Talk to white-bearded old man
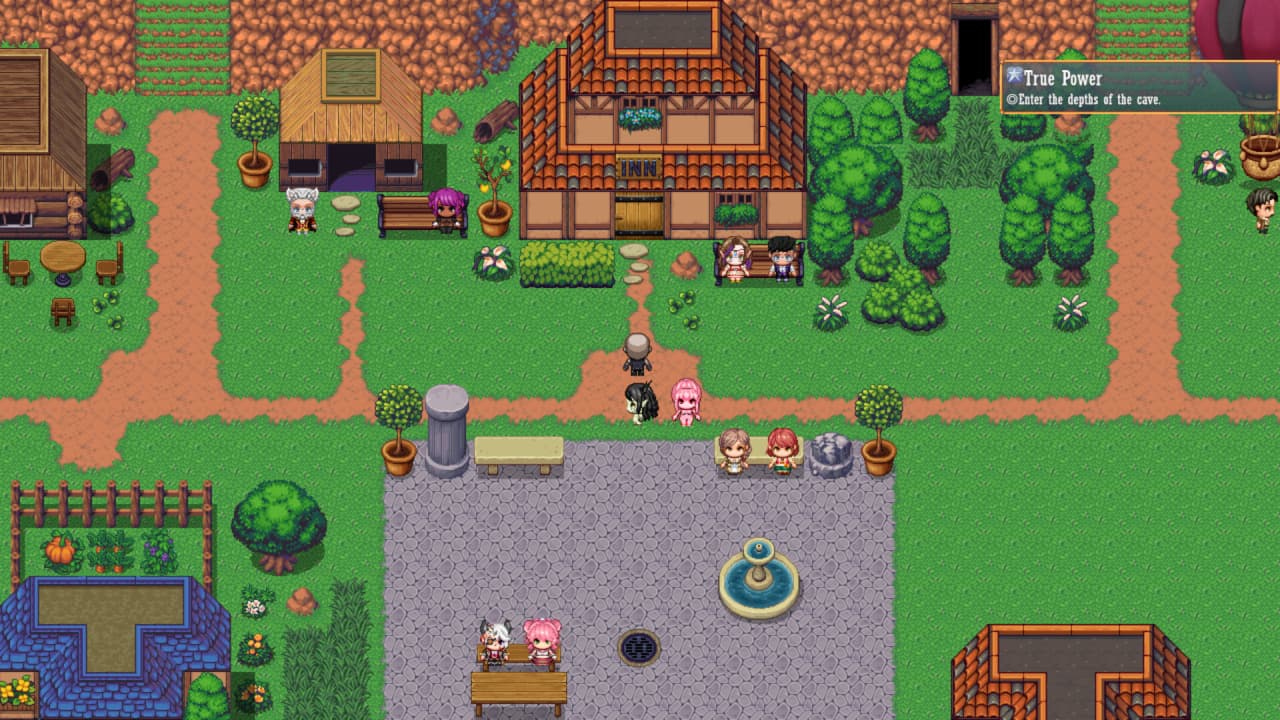The height and width of the screenshot is (720, 1280). coord(302,210)
